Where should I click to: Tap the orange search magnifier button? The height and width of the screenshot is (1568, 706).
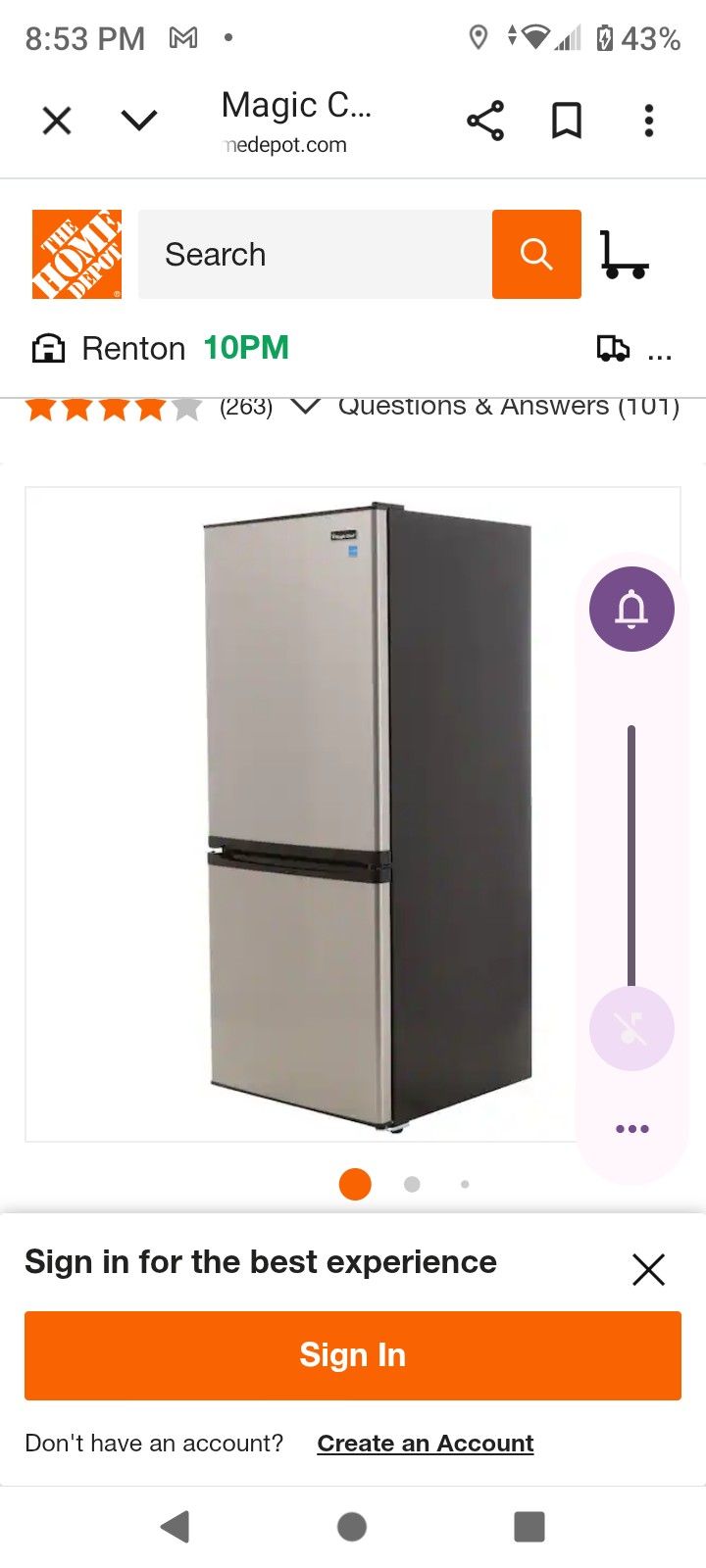click(x=536, y=254)
